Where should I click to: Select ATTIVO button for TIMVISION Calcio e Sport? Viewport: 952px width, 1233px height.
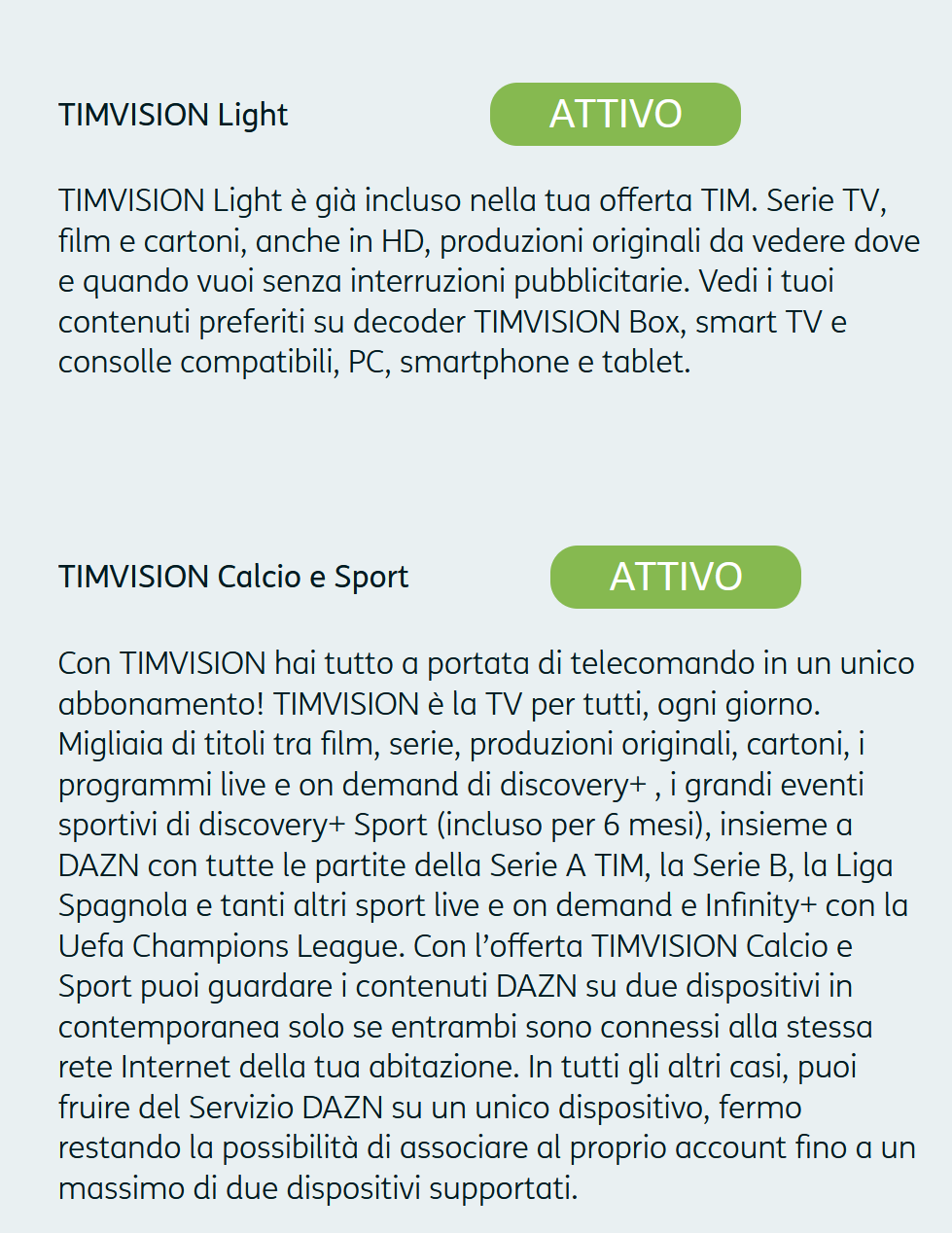click(675, 578)
